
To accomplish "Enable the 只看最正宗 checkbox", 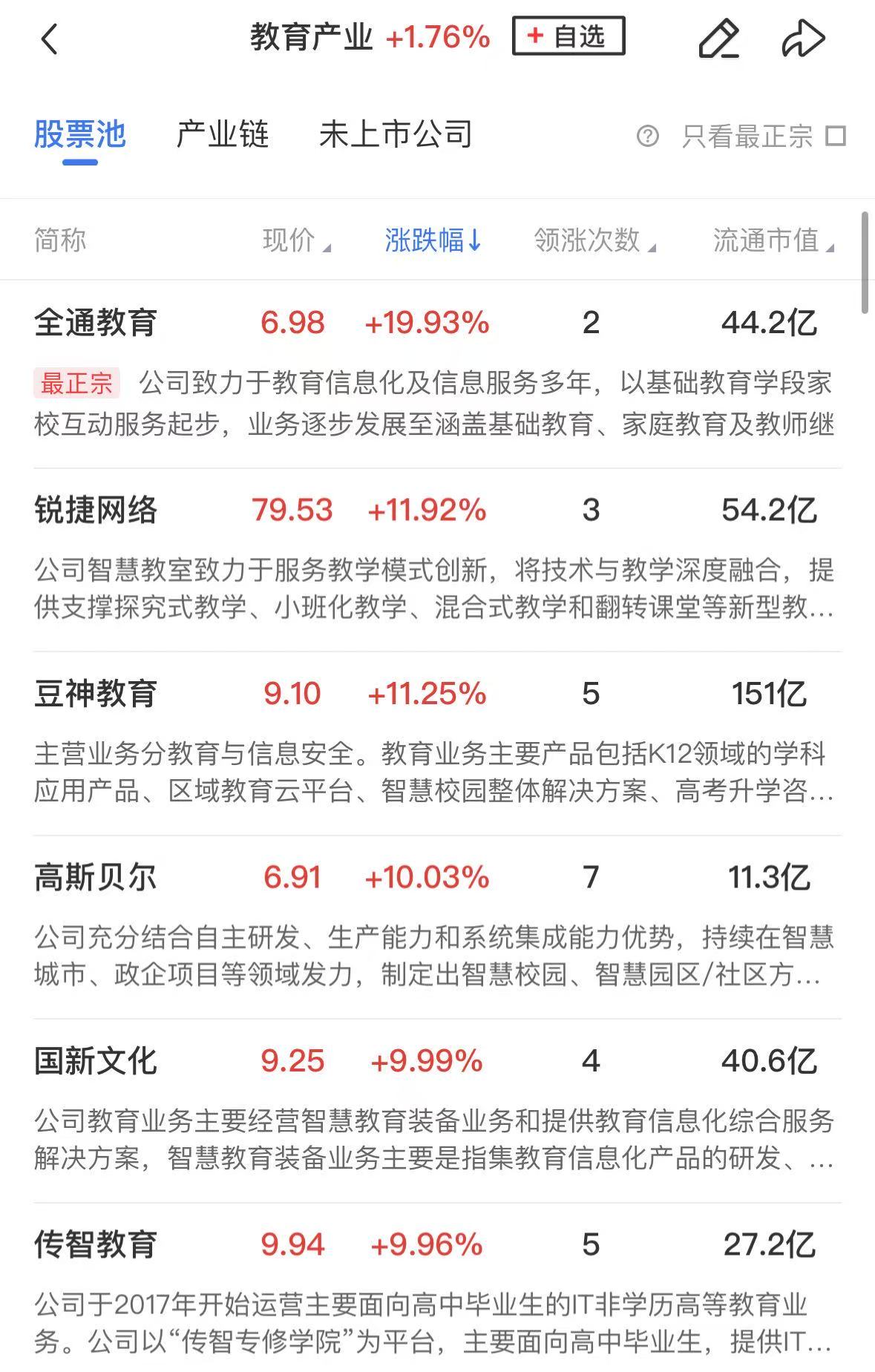I will pyautogui.click(x=836, y=136).
